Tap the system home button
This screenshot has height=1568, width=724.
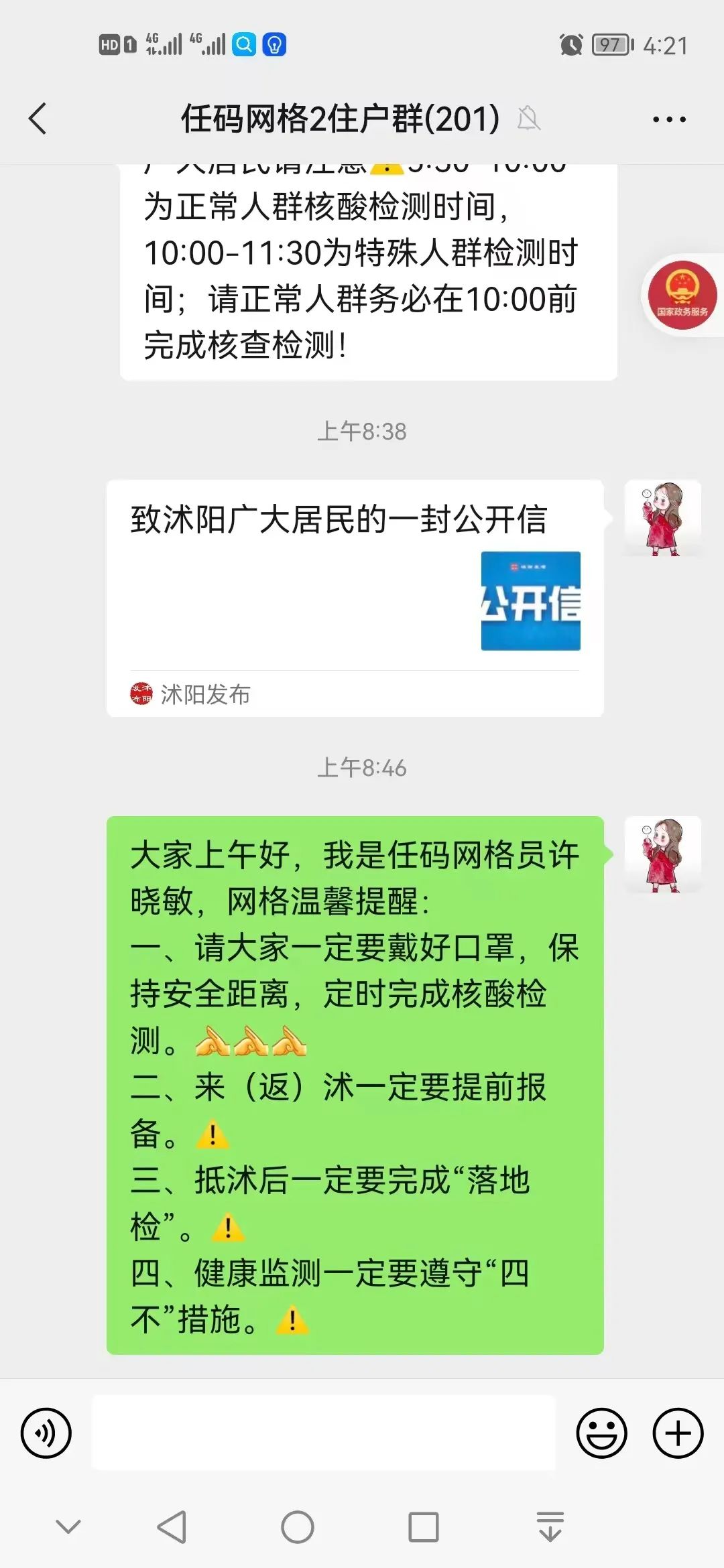pyautogui.click(x=298, y=1528)
